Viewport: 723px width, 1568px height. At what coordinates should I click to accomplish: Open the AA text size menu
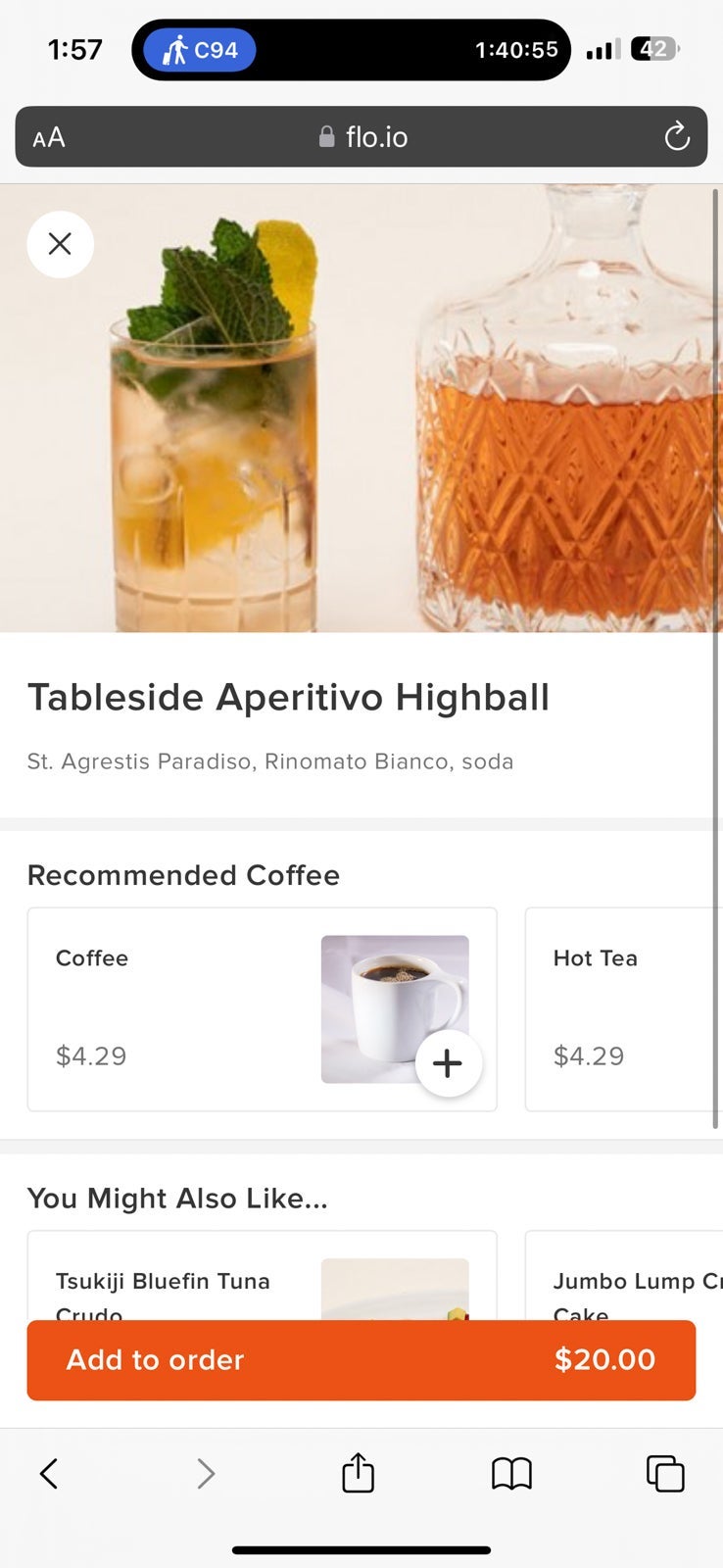tap(49, 137)
